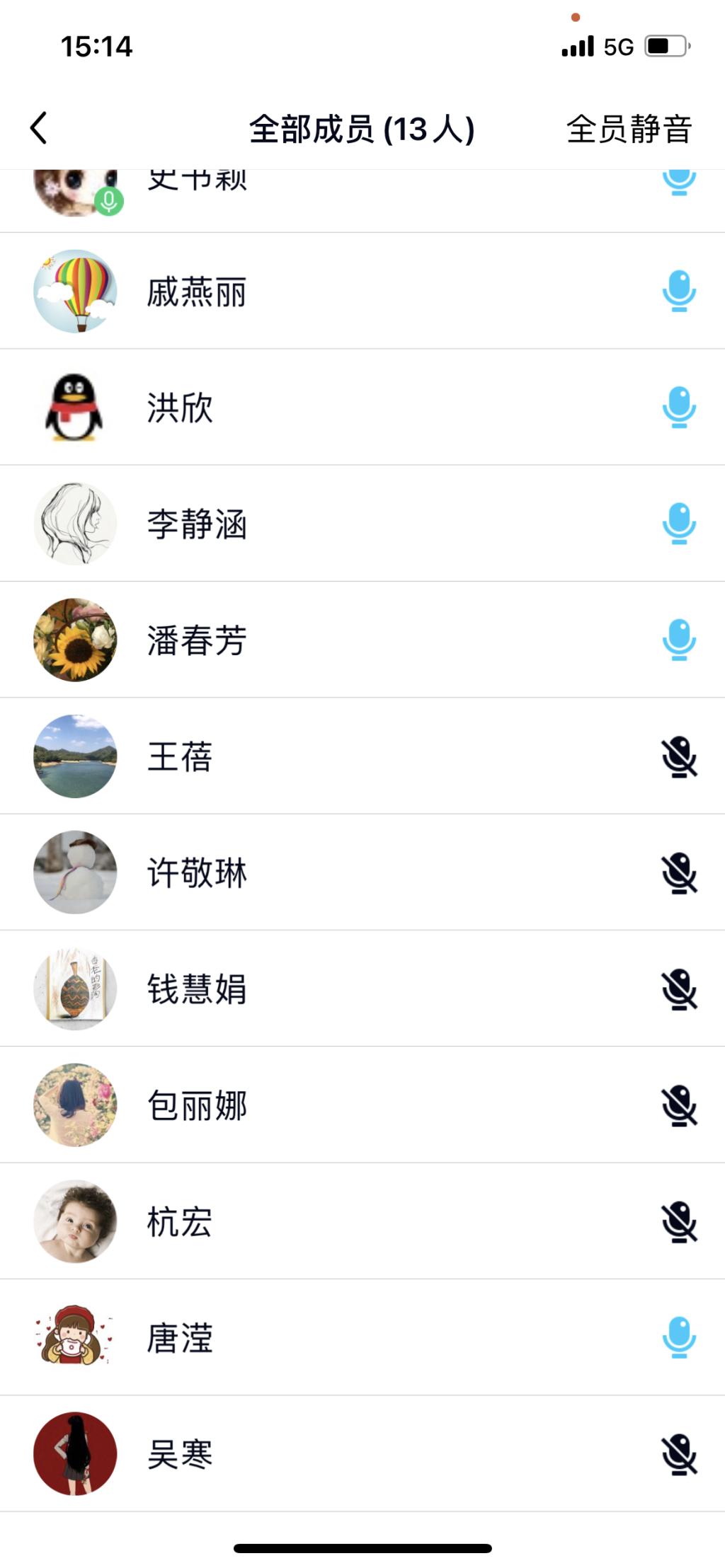Open 戚燕丽's hot-air balloon avatar

coord(75,291)
